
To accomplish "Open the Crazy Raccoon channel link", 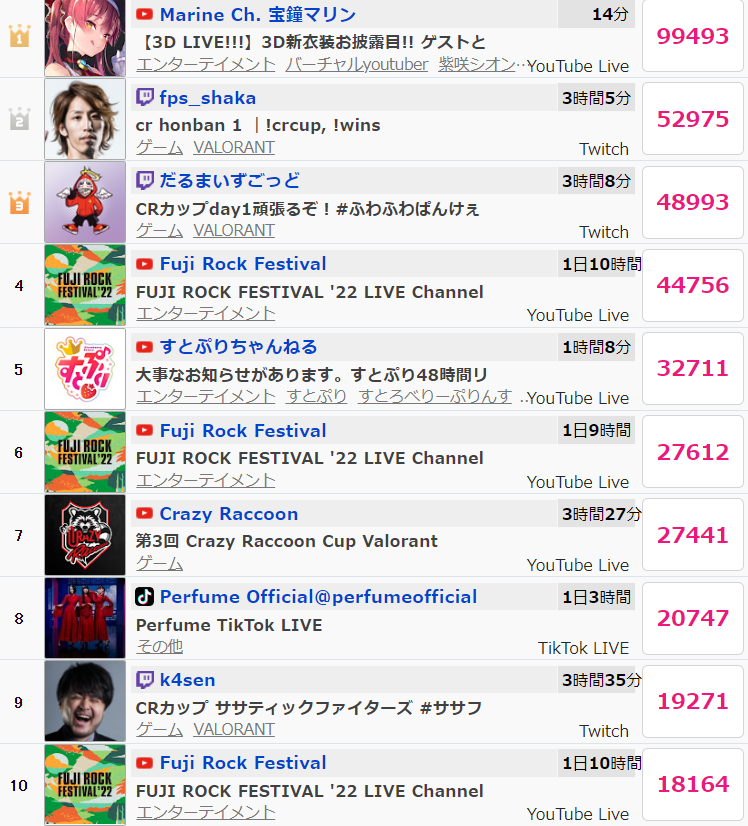I will coord(228,514).
